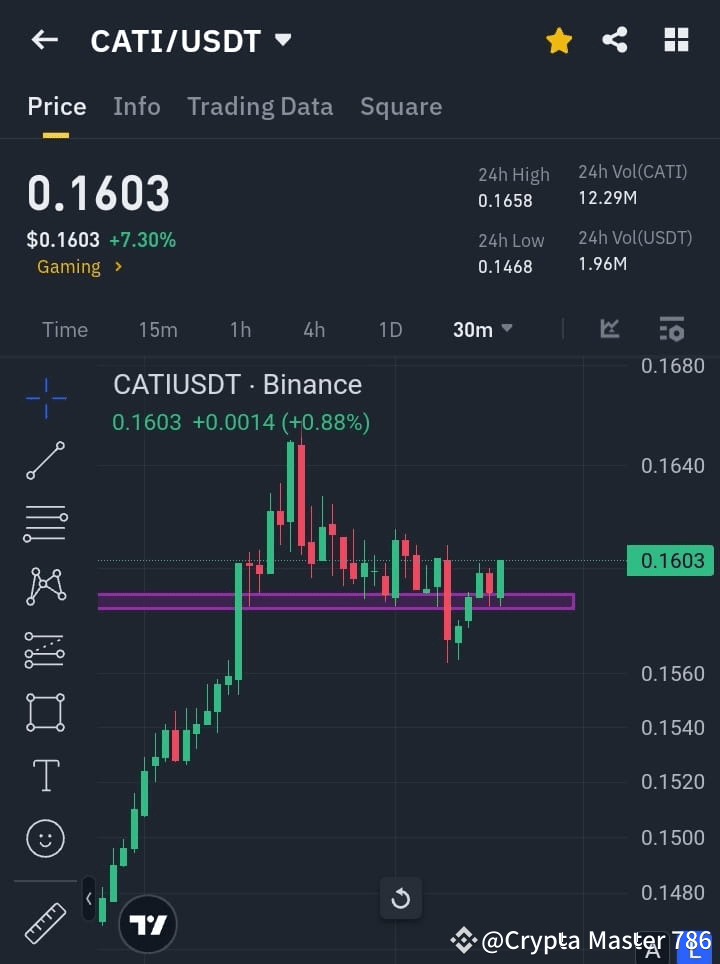Tap the share icon in the header
This screenshot has height=964, width=720.
(x=615, y=40)
